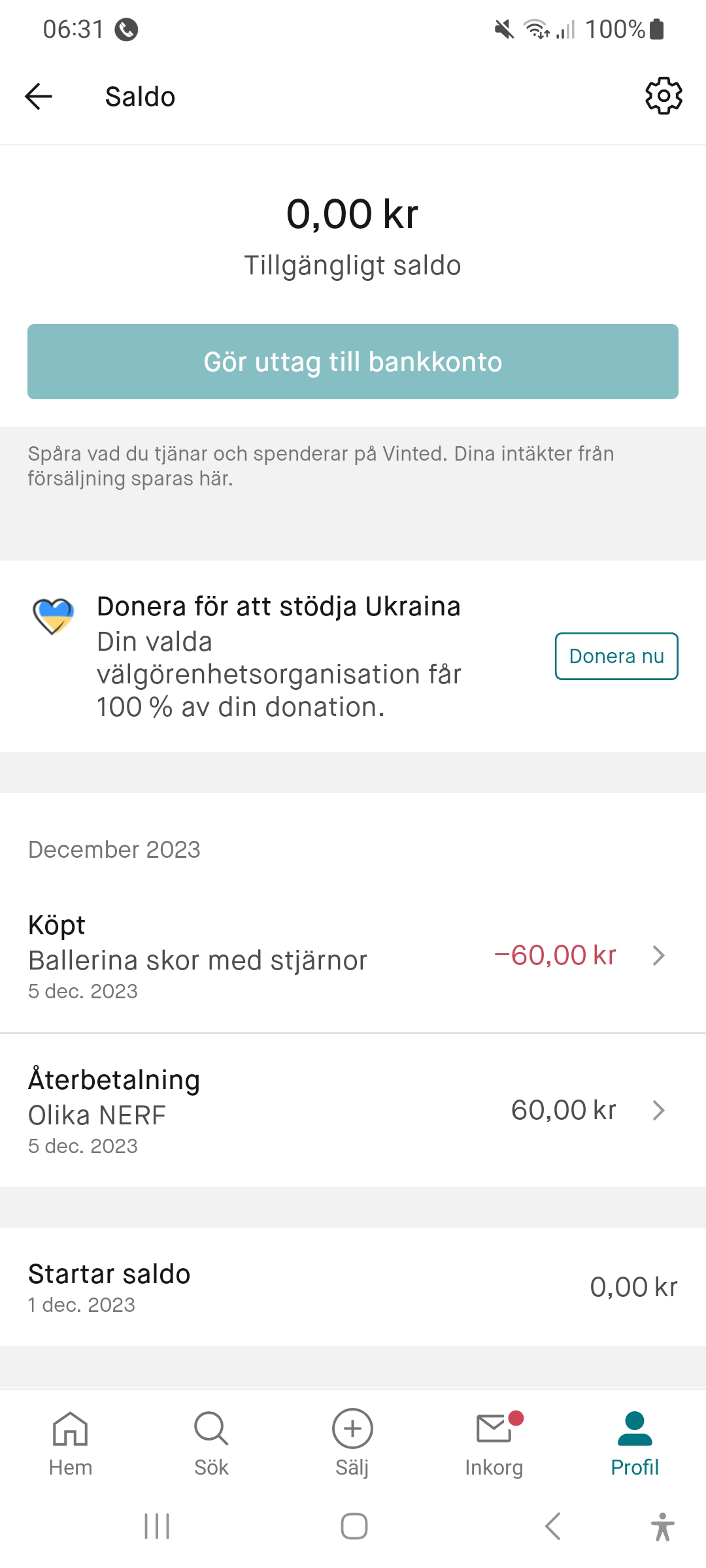Open the settings gear icon

[664, 97]
